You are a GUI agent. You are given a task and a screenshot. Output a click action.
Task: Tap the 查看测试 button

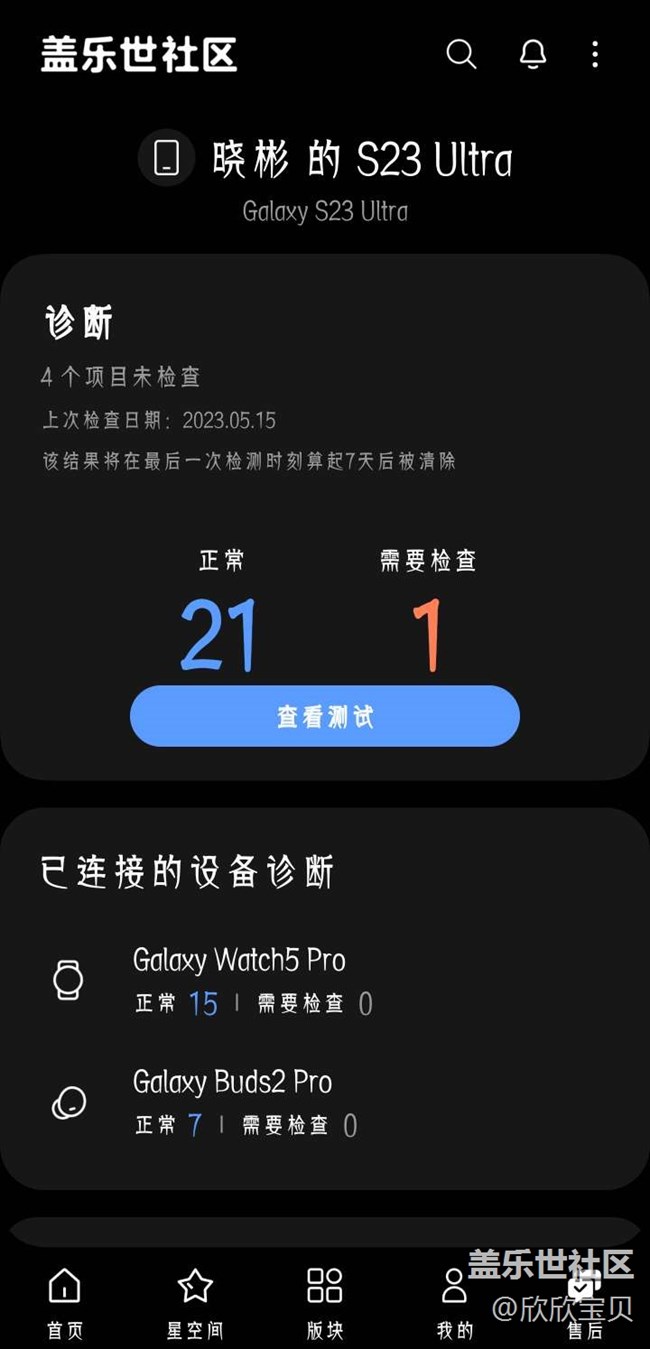click(x=325, y=716)
